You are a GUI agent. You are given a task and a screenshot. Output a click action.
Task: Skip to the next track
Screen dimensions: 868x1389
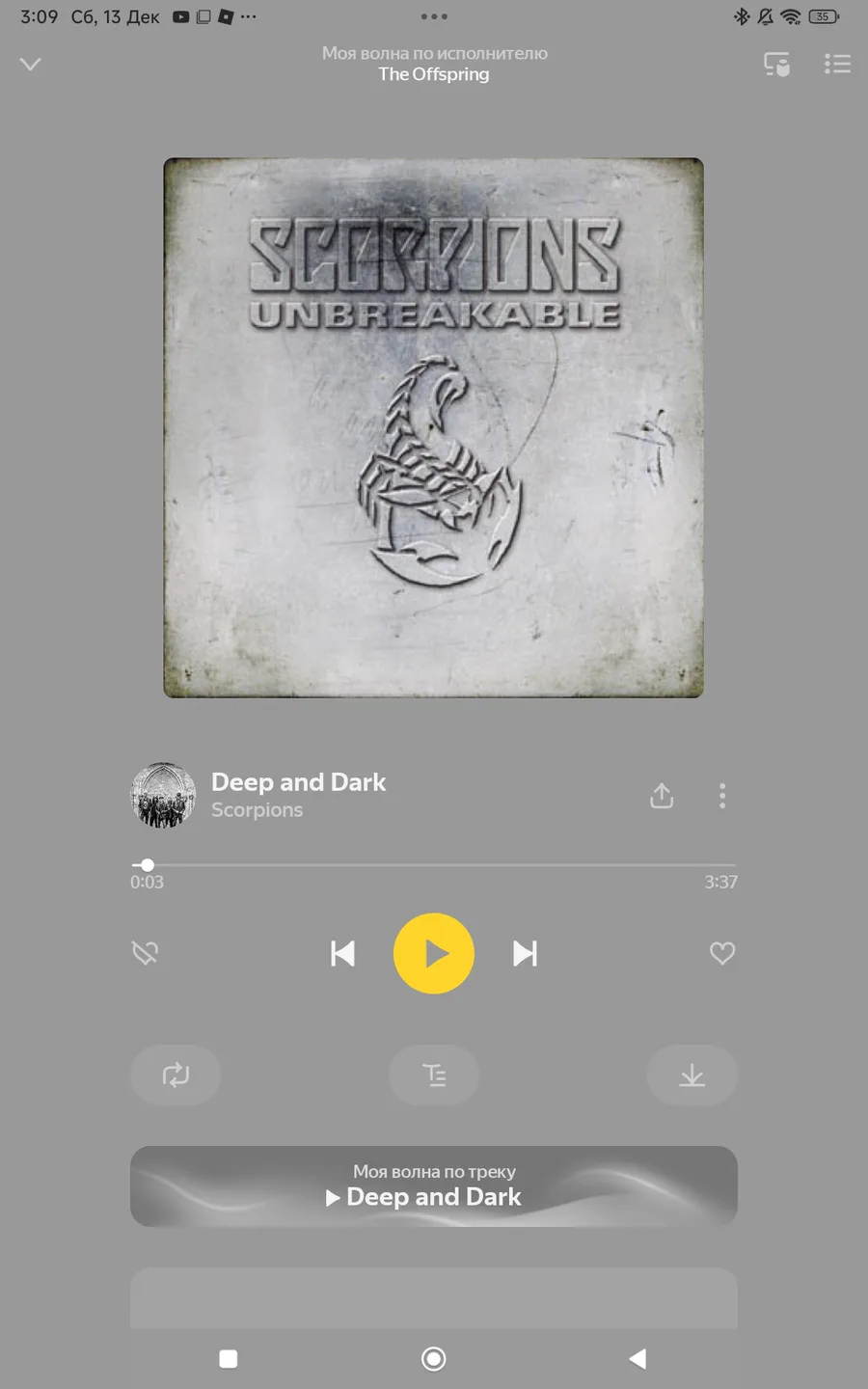click(x=525, y=953)
